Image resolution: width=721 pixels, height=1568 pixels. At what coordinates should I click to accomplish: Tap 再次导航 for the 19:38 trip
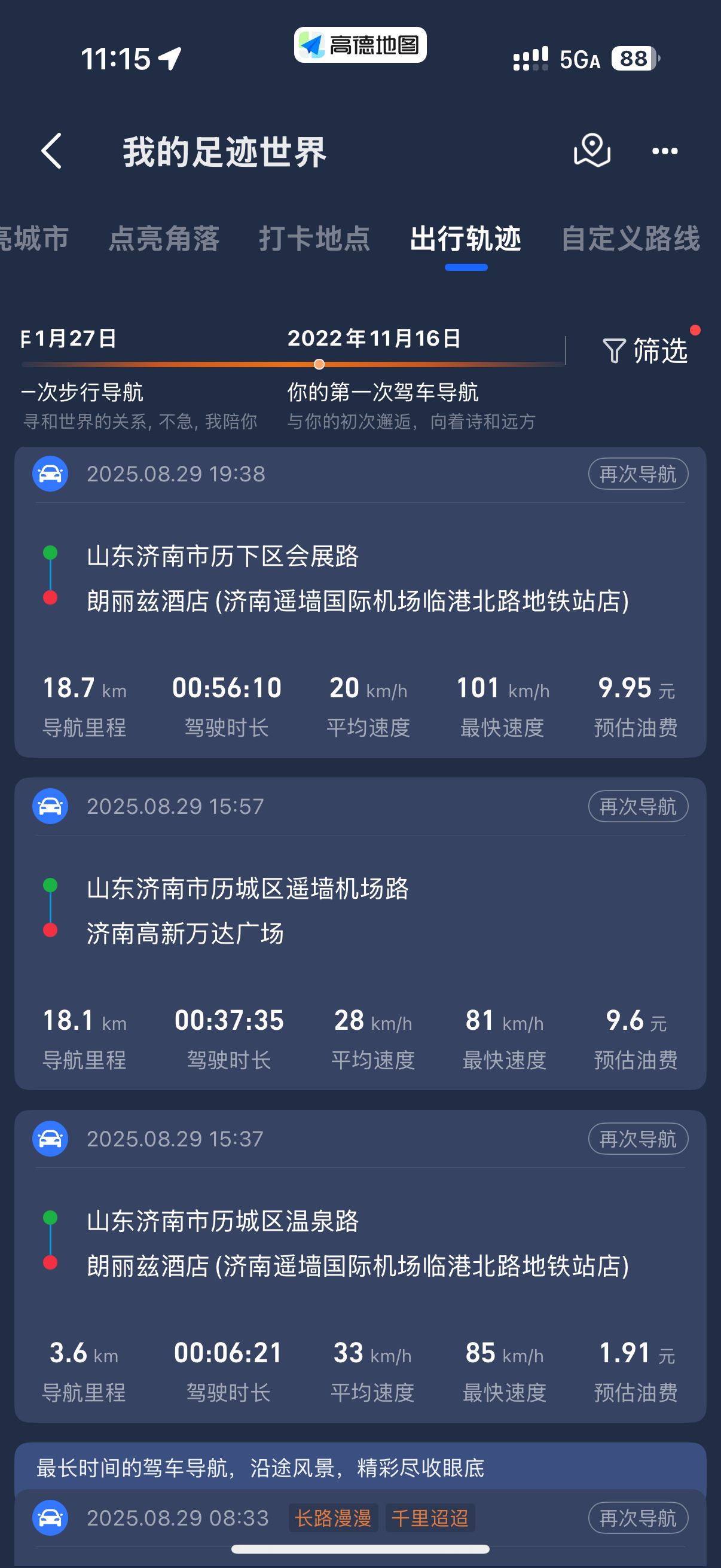coord(638,474)
